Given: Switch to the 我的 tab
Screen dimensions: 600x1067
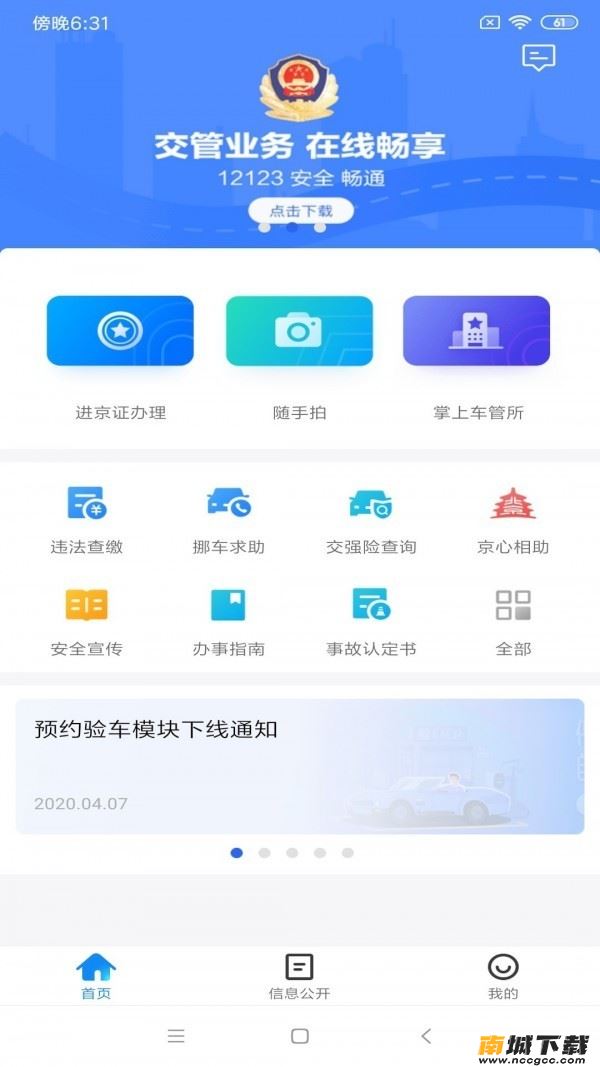Looking at the screenshot, I should click(x=503, y=976).
